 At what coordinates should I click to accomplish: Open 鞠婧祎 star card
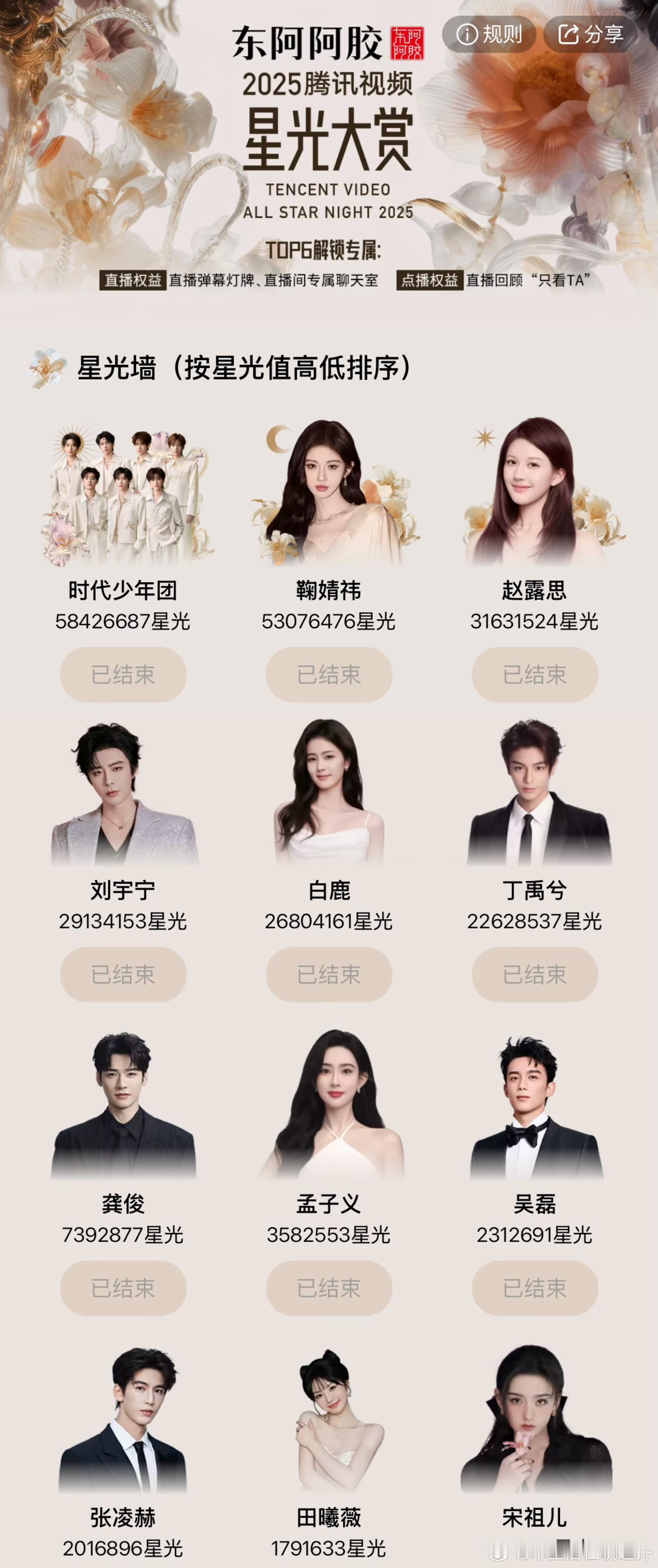[x=329, y=496]
